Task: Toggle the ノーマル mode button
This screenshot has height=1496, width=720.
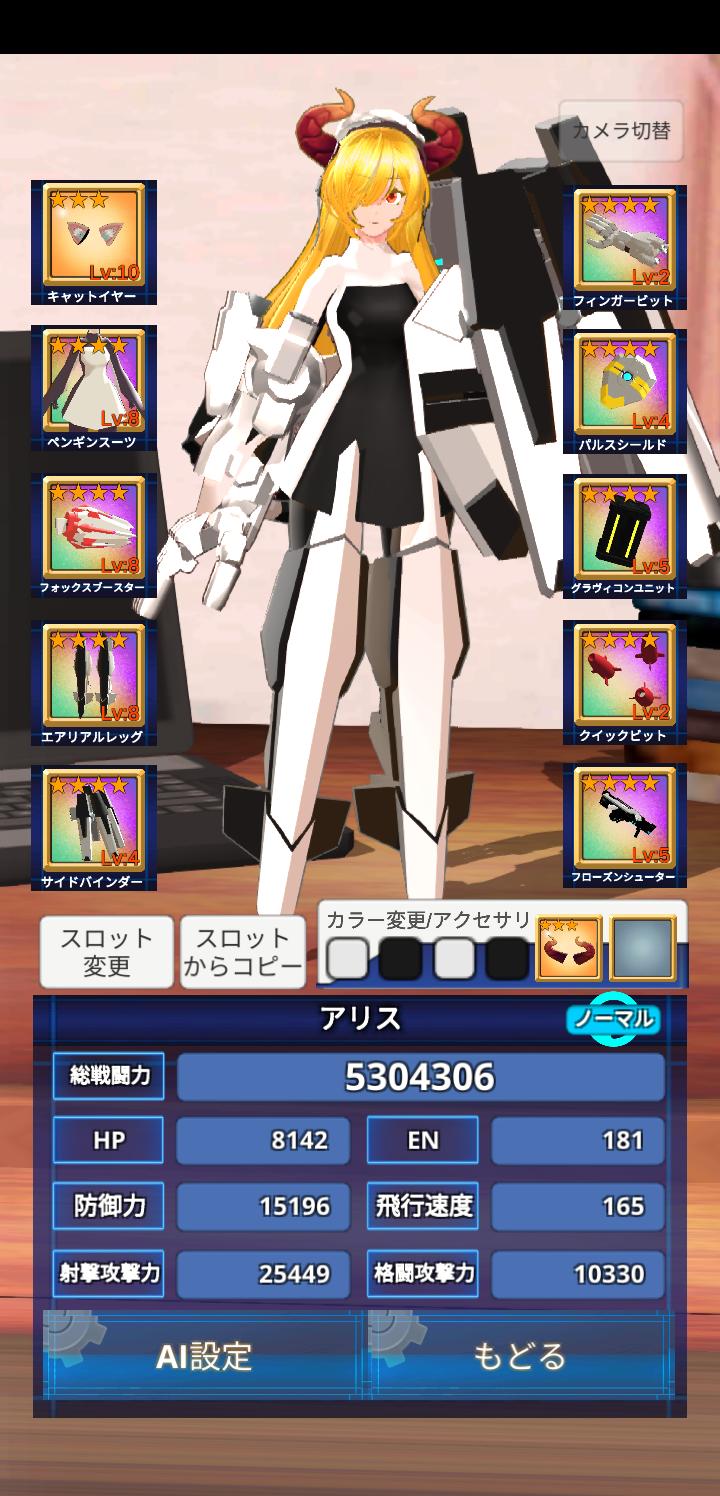Action: pyautogui.click(x=613, y=1019)
